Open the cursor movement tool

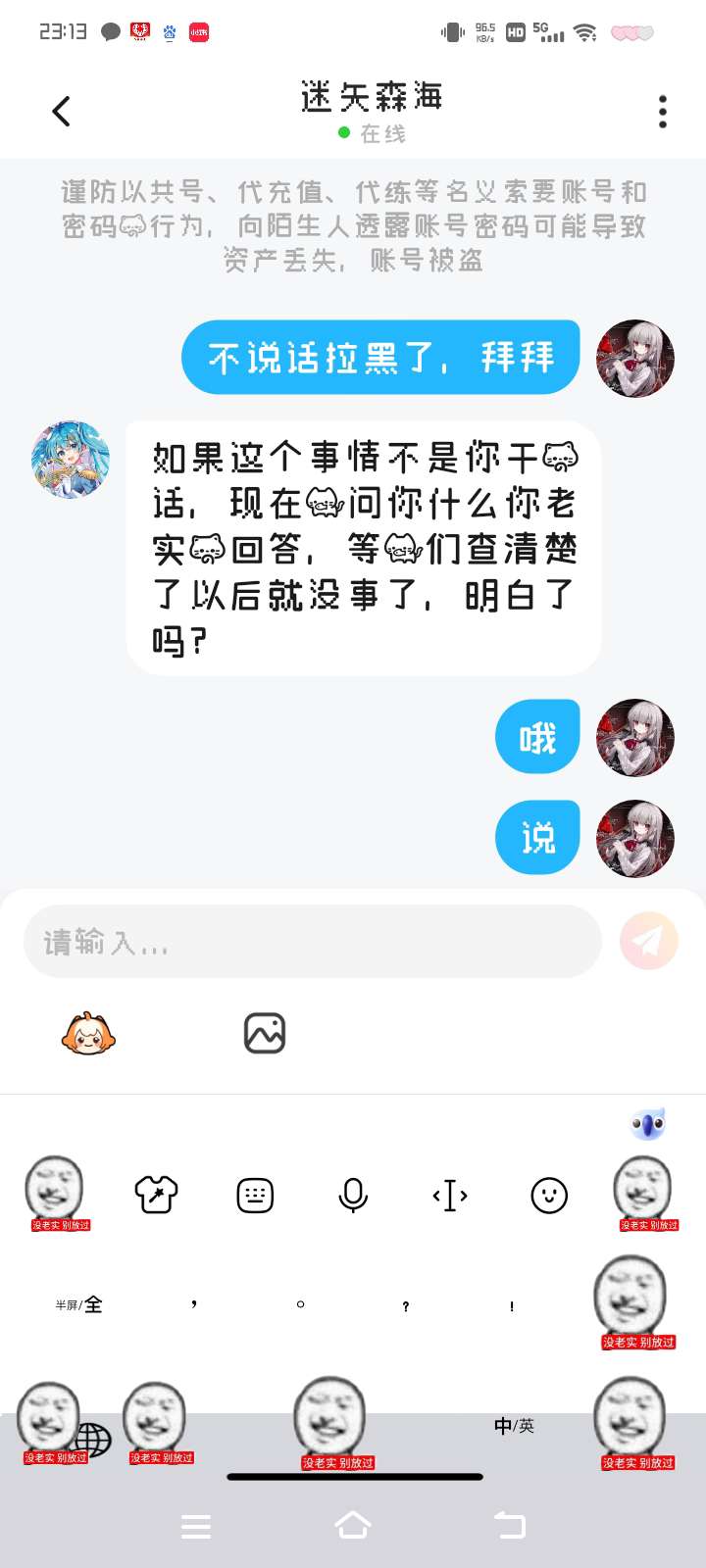(450, 1196)
